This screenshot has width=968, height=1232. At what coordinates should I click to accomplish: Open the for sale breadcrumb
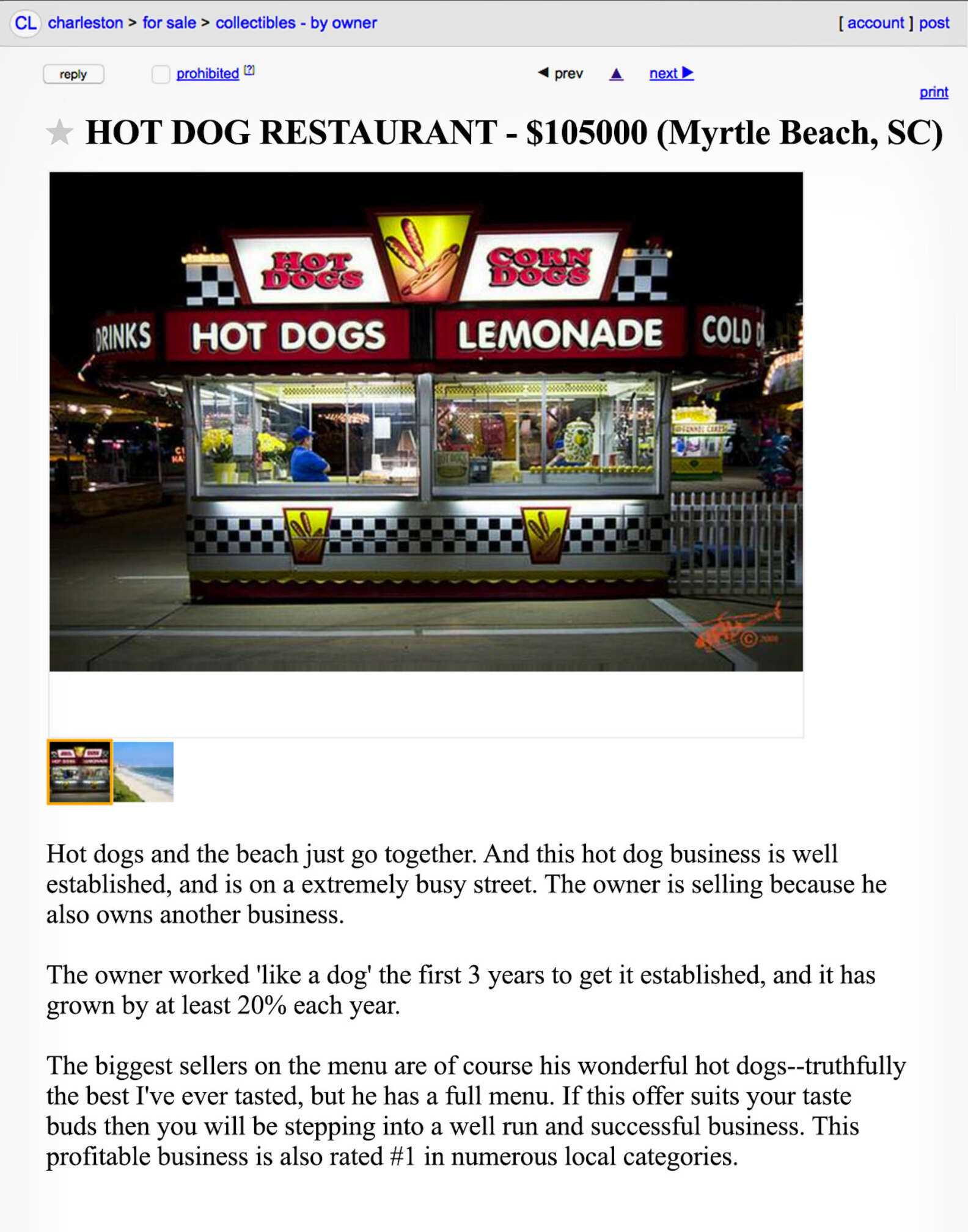169,23
